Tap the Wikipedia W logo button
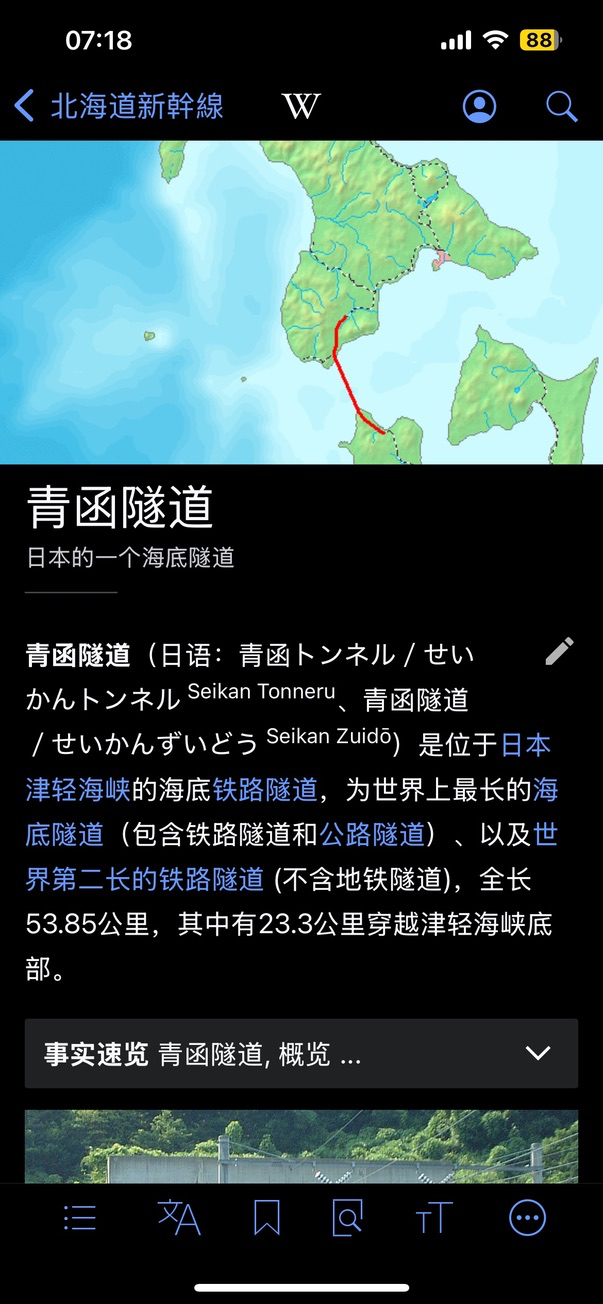 (301, 106)
